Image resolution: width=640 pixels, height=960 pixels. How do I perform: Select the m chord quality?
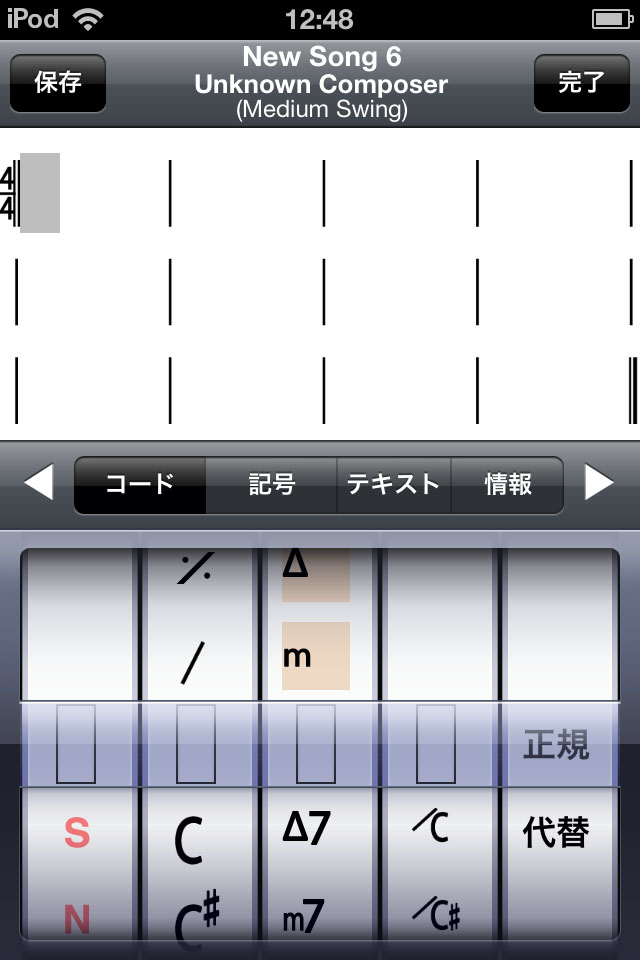[x=315, y=656]
